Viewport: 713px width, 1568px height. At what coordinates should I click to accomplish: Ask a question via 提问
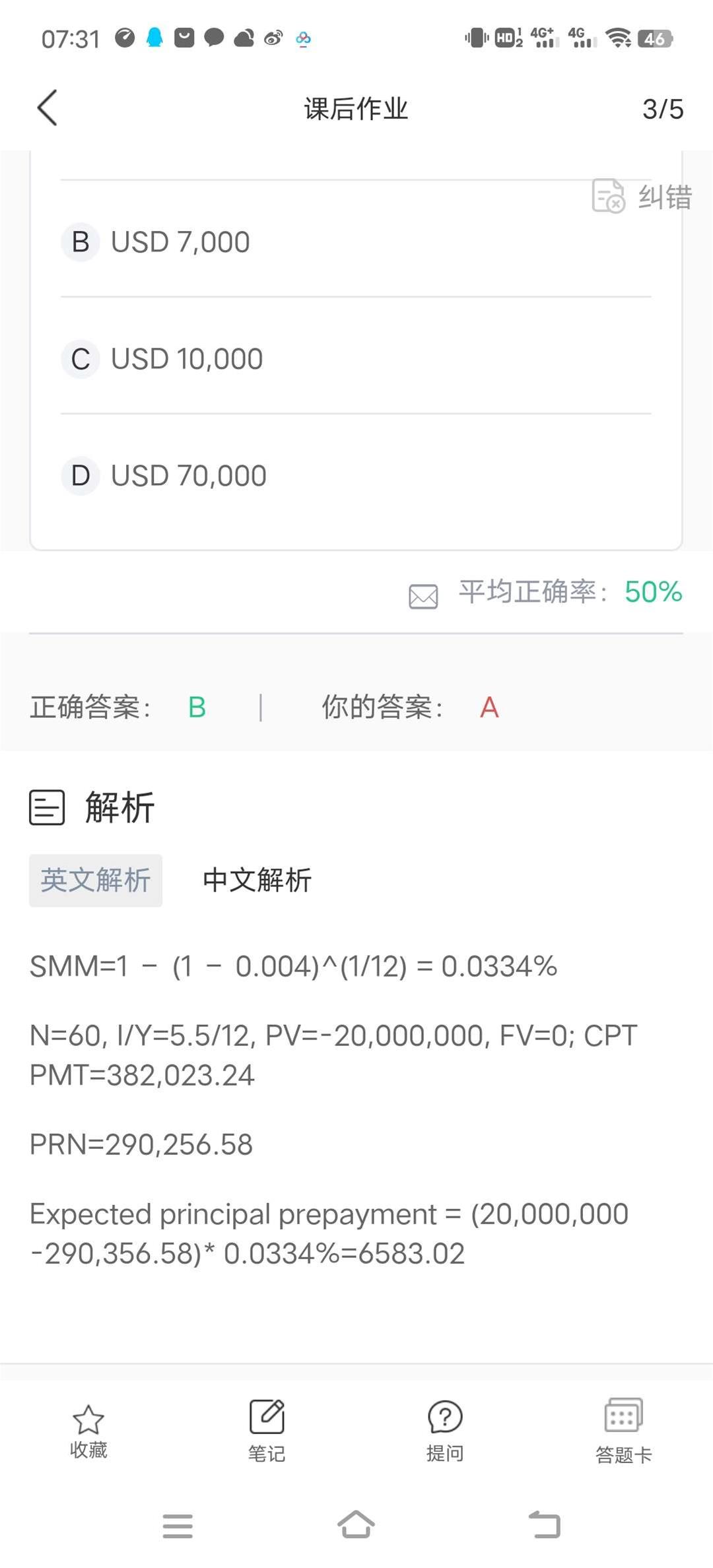point(445,1430)
